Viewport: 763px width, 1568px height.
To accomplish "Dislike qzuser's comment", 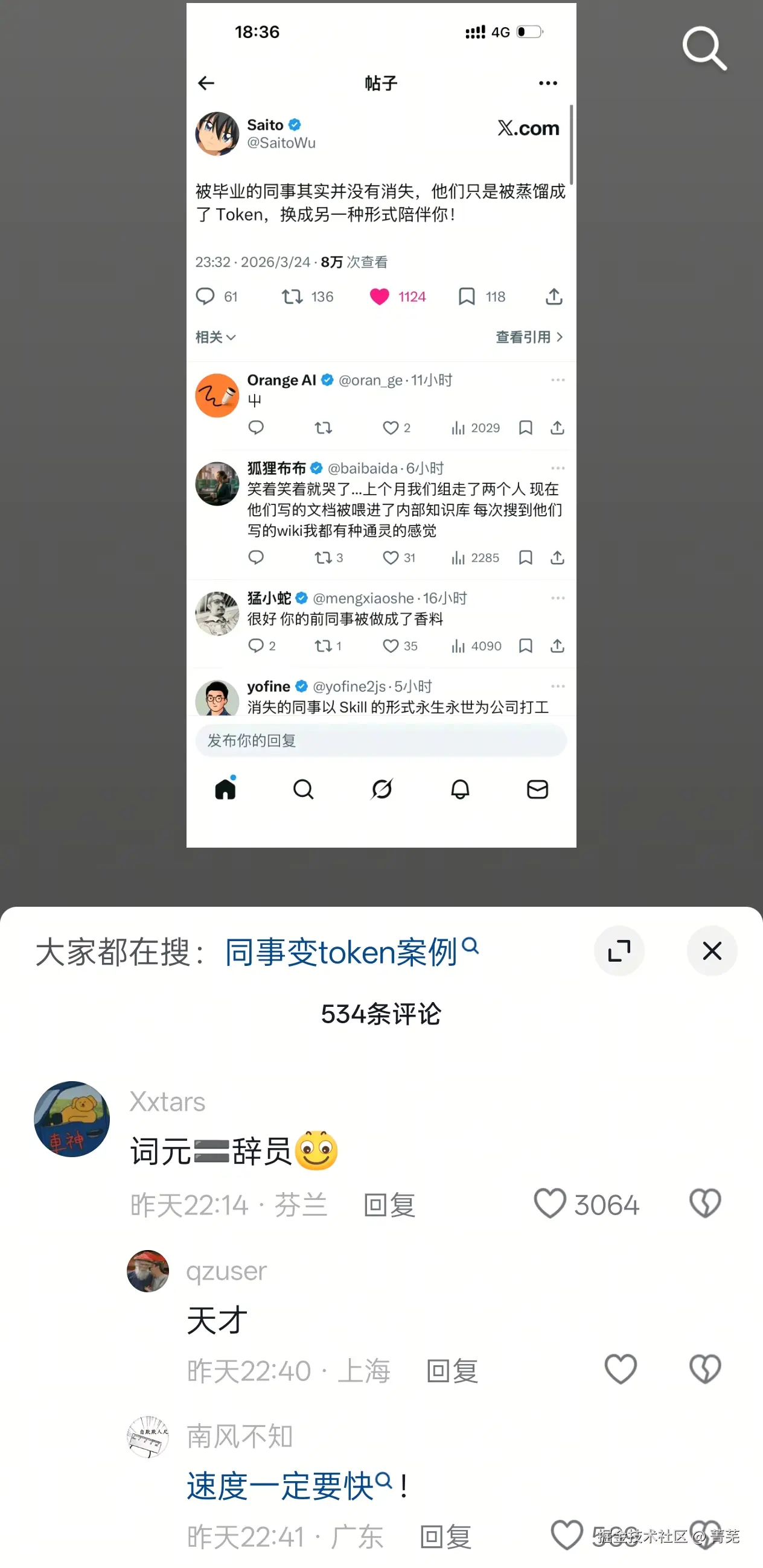I will (x=704, y=1370).
